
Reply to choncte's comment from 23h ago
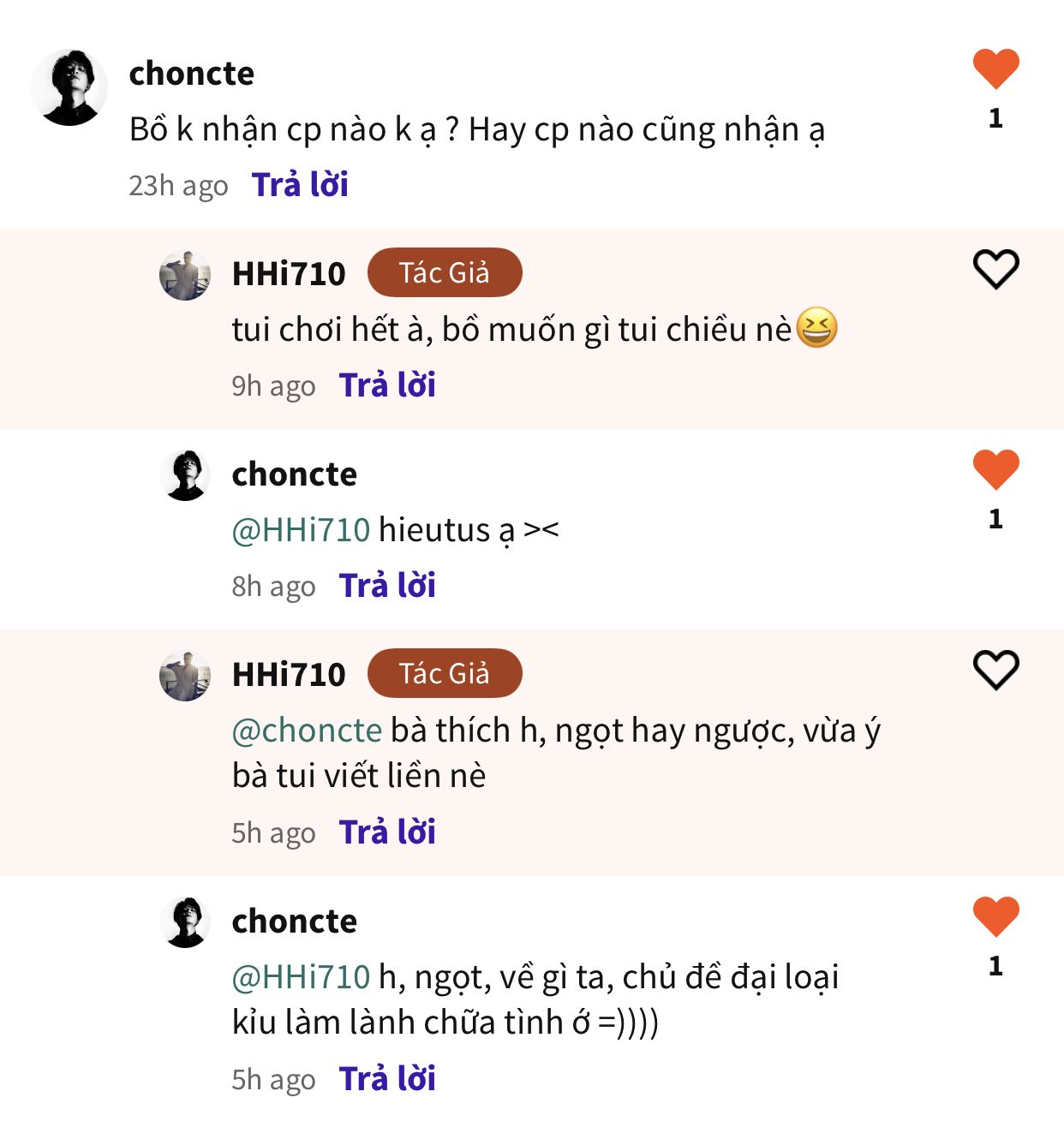click(x=300, y=185)
